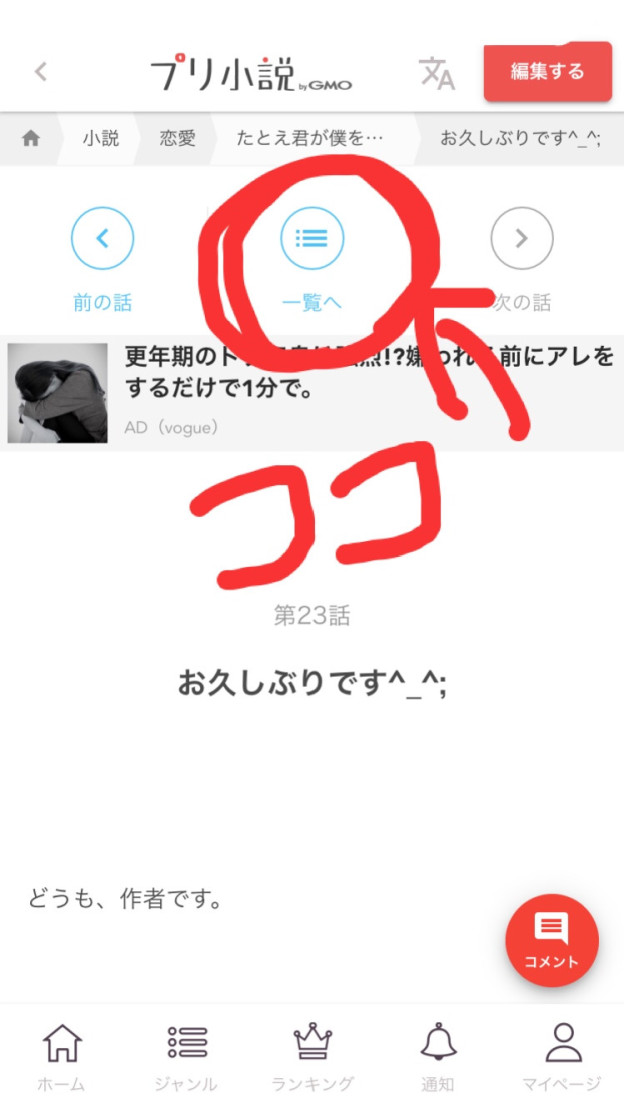Open the home breadcrumb icon
Screen dimensions: 624x1108
tap(31, 139)
